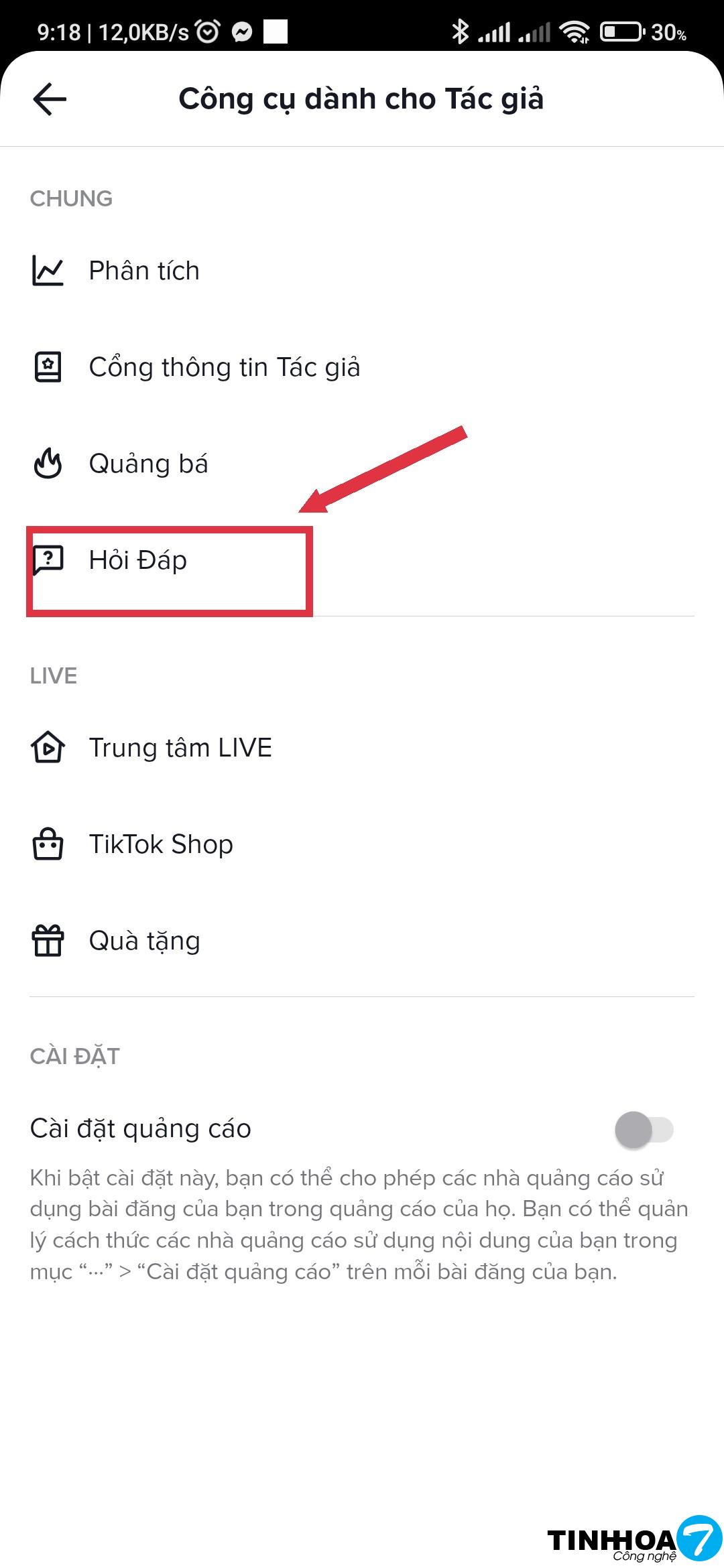The width and height of the screenshot is (724, 1568).
Task: Open Phân tích analytics
Action: 144,271
